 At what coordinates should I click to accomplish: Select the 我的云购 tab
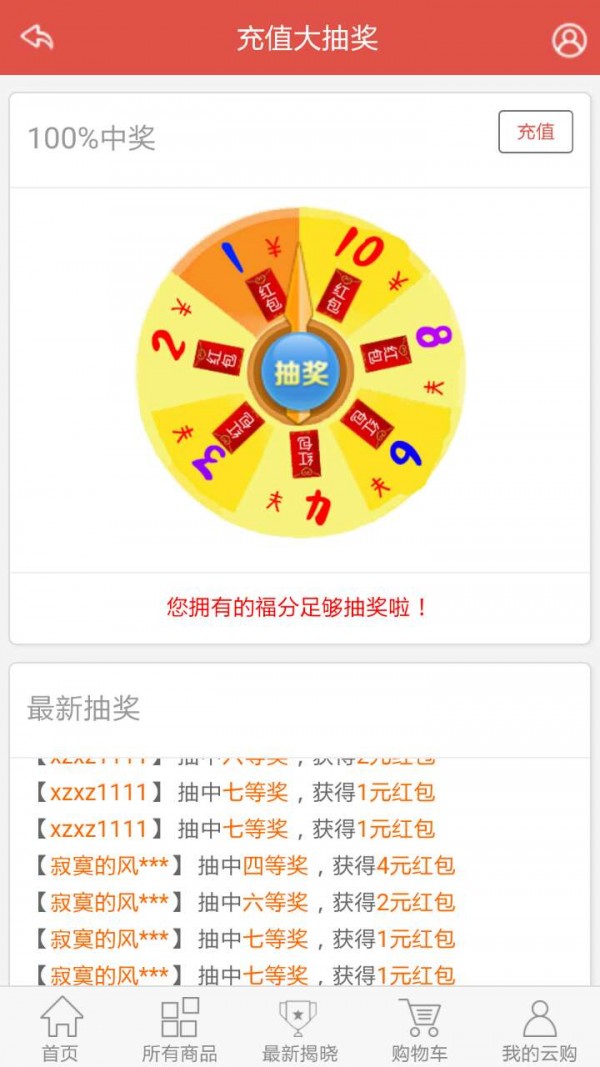pyautogui.click(x=539, y=1028)
